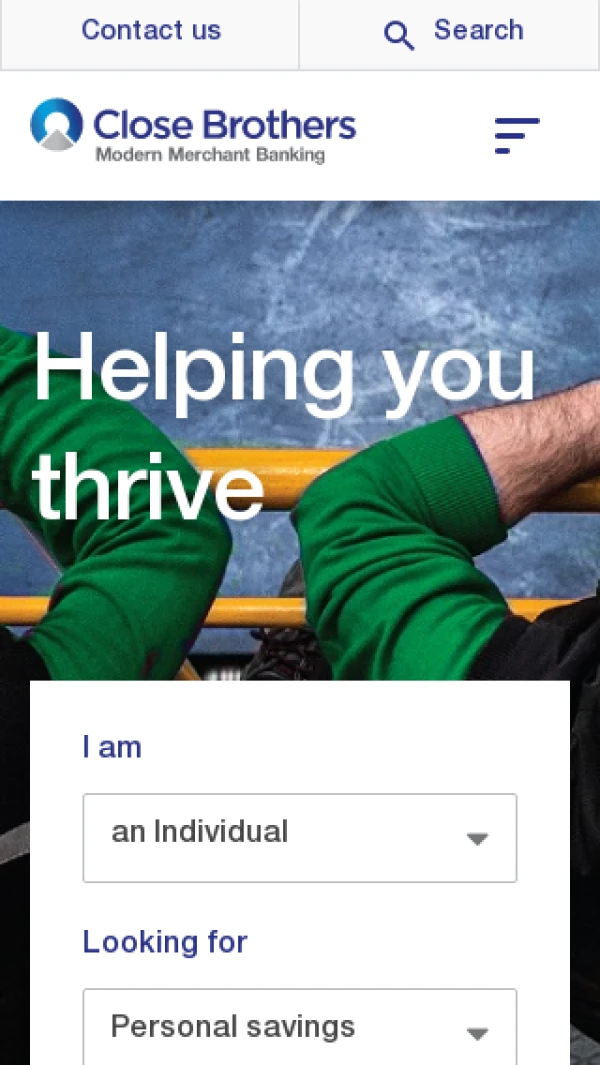600x1065 pixels.
Task: Open the hamburger navigation menu
Action: (x=517, y=135)
